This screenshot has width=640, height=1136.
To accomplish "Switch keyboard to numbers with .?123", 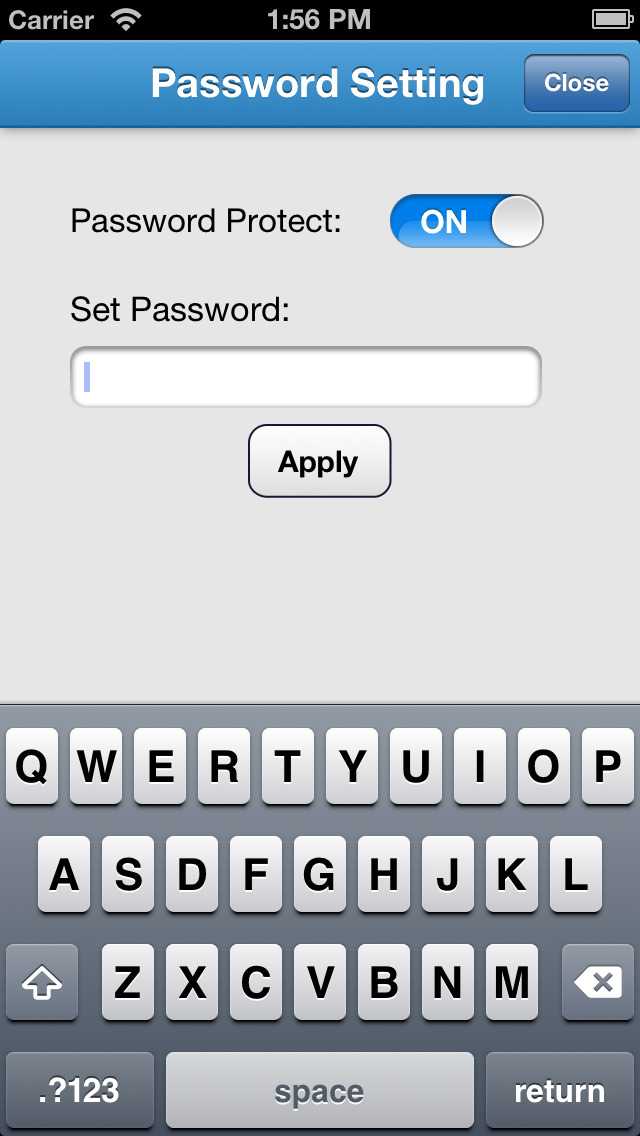I will point(80,1090).
